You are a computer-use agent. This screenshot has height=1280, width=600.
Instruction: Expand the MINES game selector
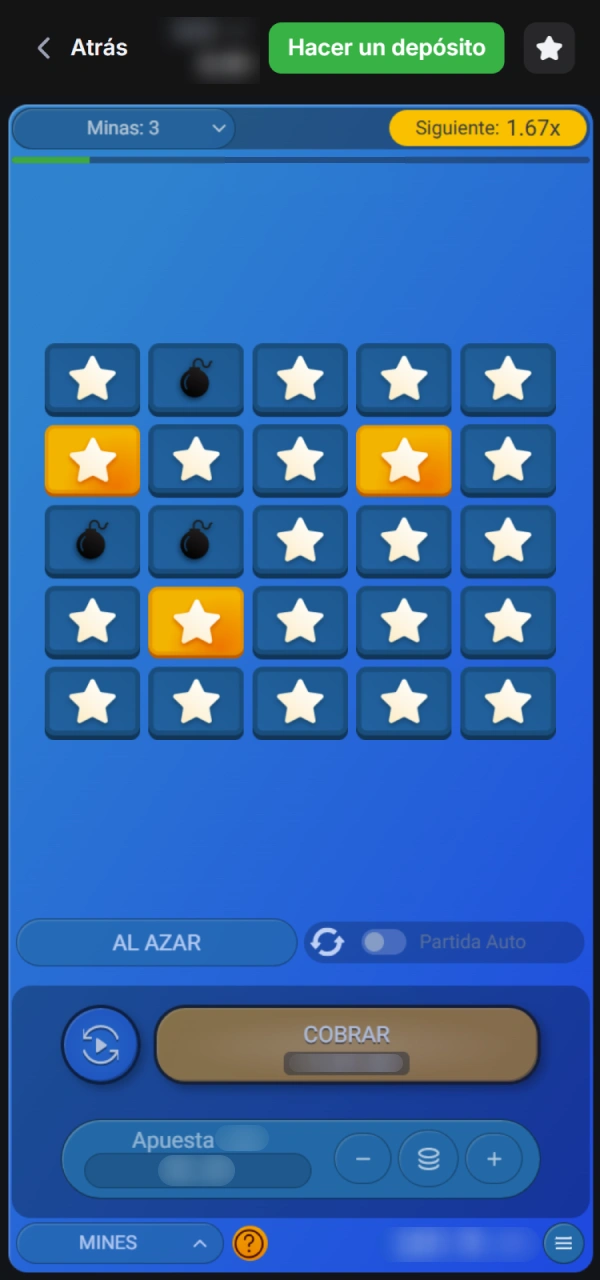[120, 1243]
